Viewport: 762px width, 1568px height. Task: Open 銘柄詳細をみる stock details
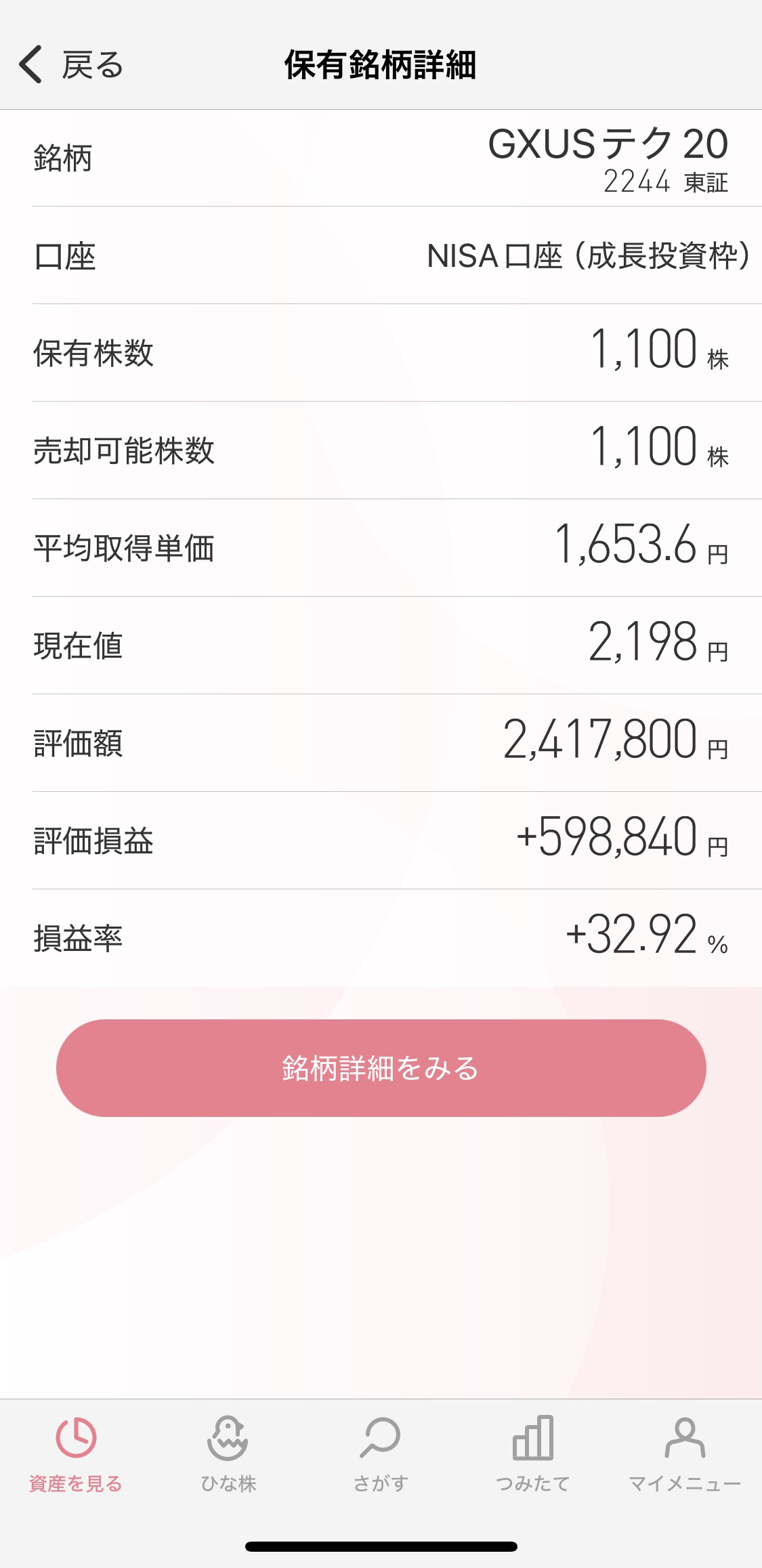pos(381,1068)
